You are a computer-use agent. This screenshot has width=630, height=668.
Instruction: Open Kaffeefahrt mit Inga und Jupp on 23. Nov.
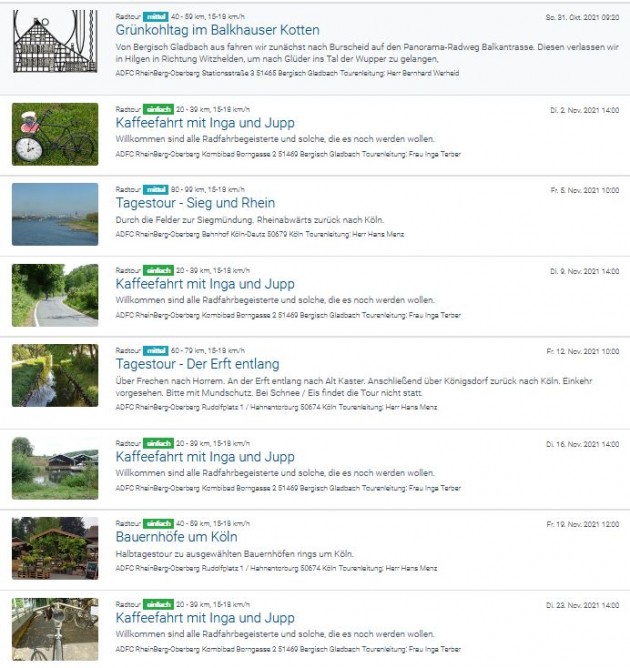pos(205,618)
